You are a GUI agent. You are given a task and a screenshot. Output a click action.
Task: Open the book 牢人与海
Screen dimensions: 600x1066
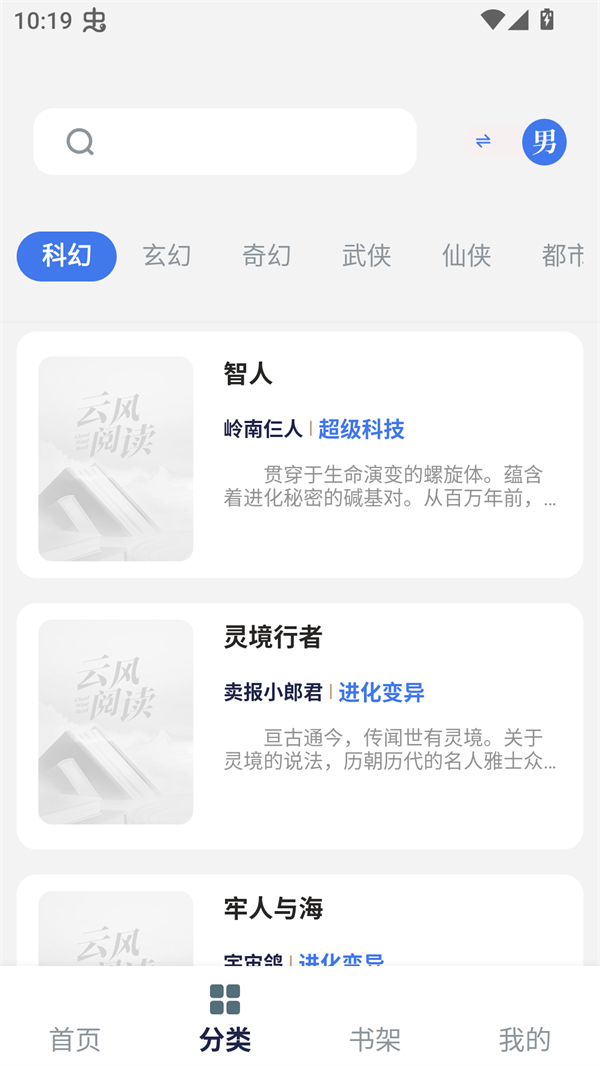[300, 920]
